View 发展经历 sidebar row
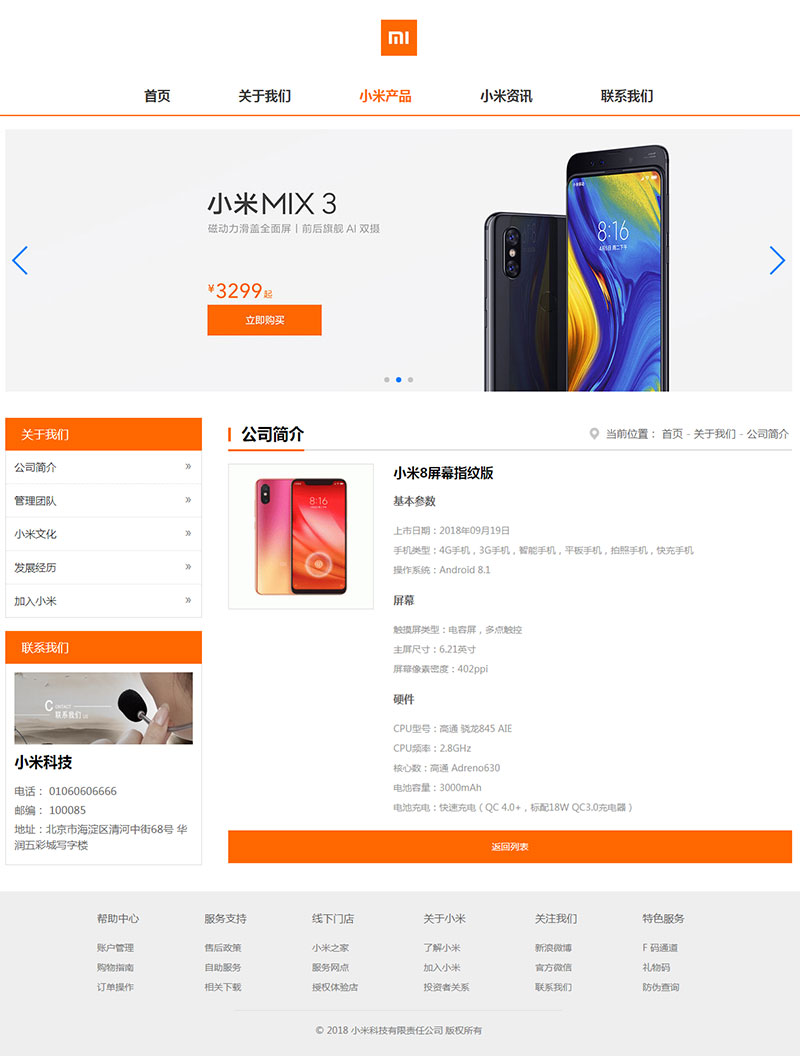 (x=103, y=567)
